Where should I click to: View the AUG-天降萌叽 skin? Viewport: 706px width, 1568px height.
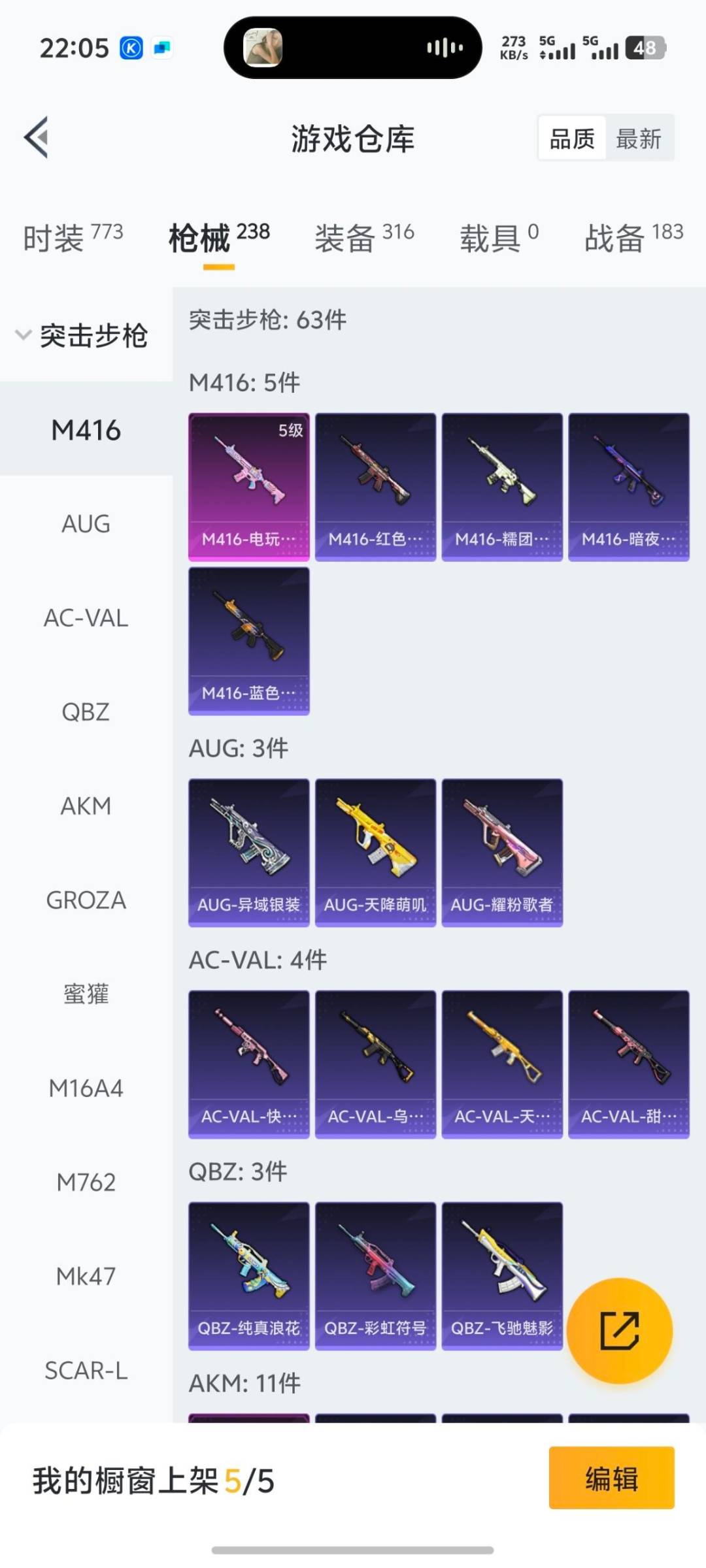pyautogui.click(x=375, y=852)
